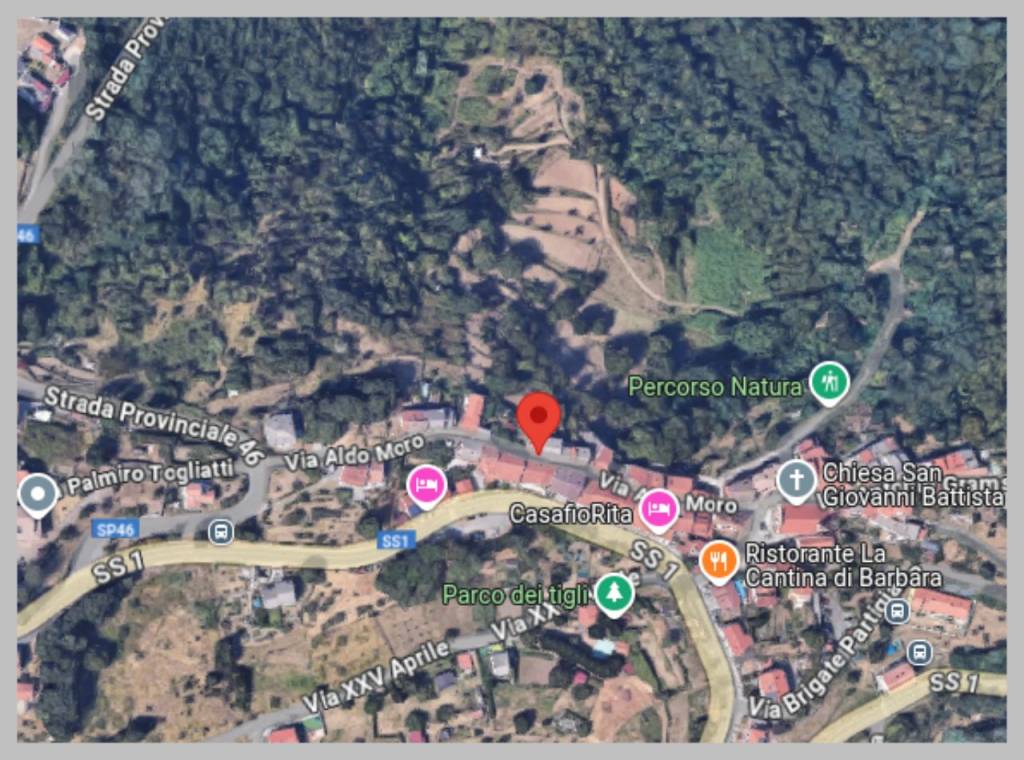Open Percorso Natura place marker
Screen dimensions: 1024x760
(829, 382)
